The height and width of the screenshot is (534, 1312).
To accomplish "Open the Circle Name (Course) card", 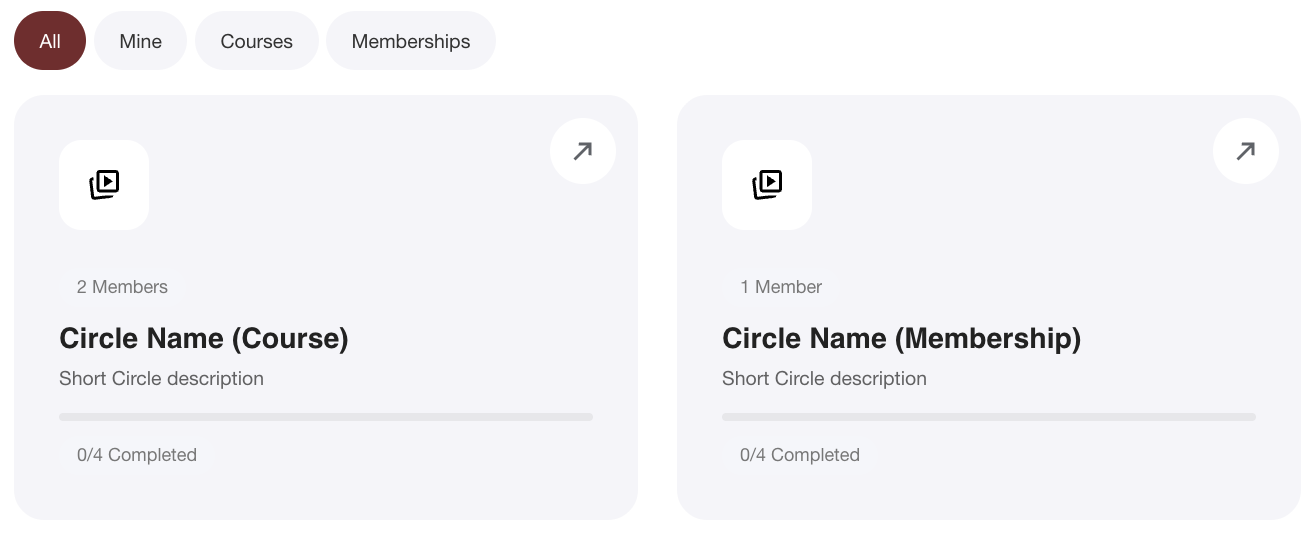I will coord(204,338).
